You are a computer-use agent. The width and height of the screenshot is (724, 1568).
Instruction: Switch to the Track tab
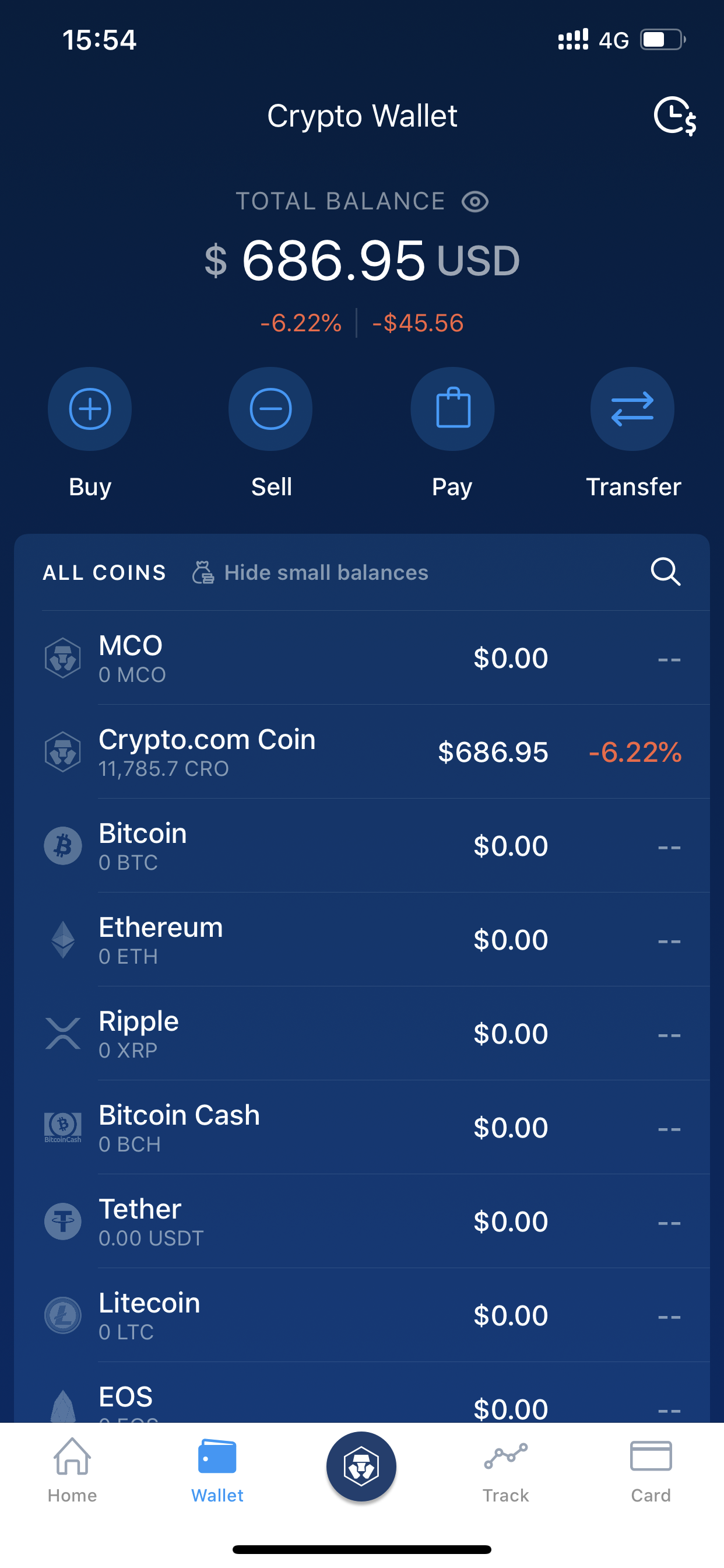(x=505, y=1469)
